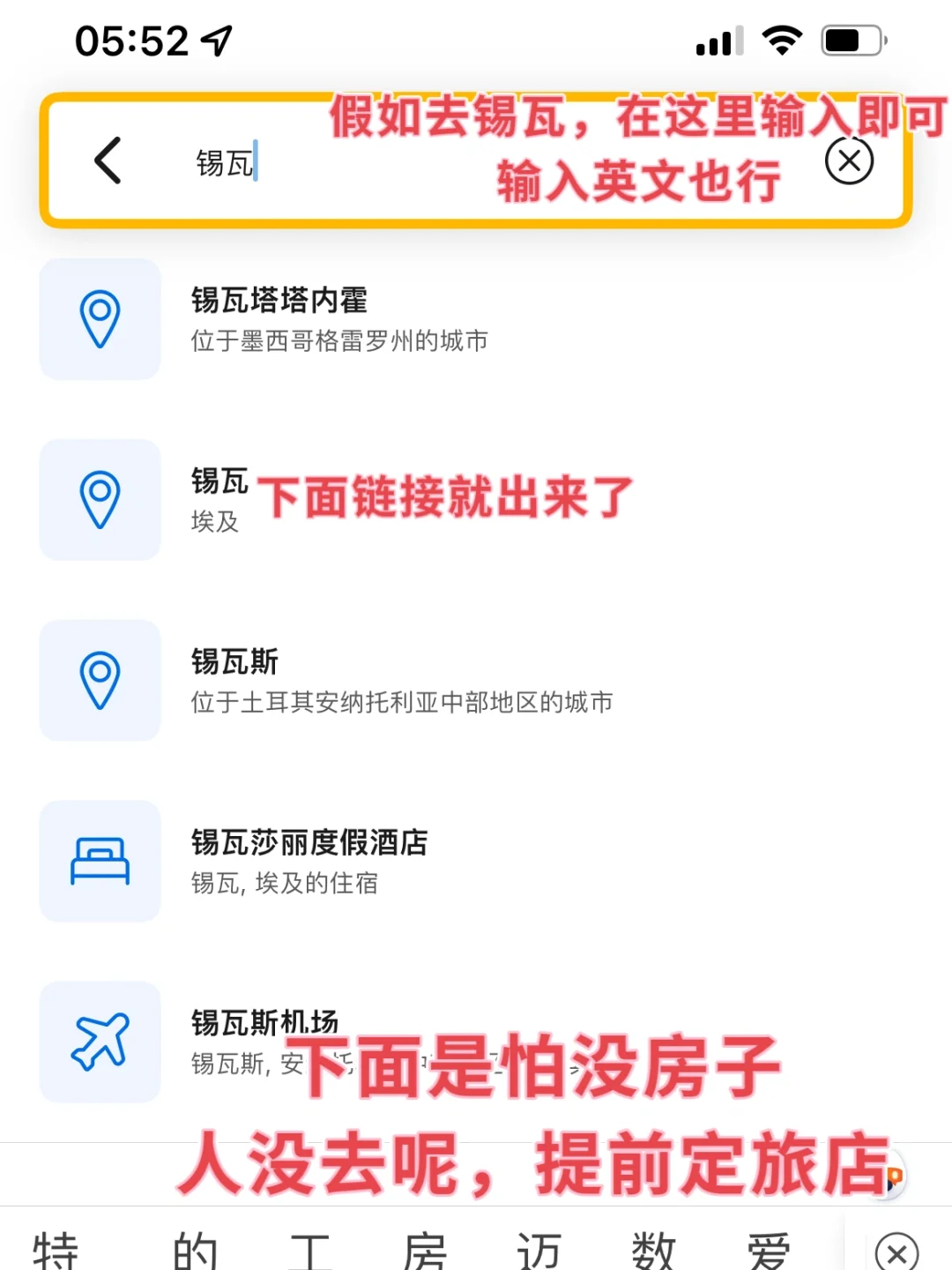Tap the search field containing 锡瓦
The height and width of the screenshot is (1270, 952).
coord(476,161)
